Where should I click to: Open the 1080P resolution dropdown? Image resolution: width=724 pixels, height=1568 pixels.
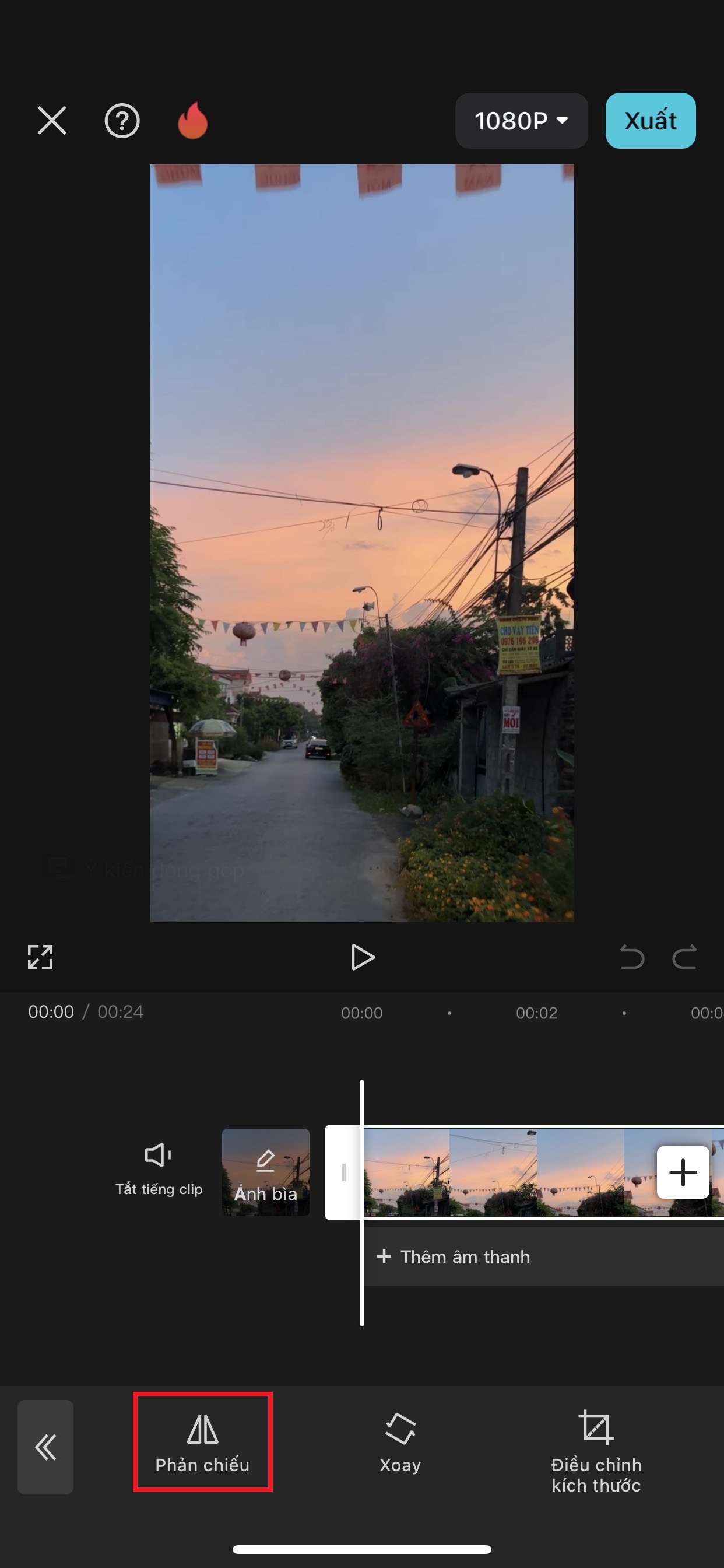[x=521, y=121]
